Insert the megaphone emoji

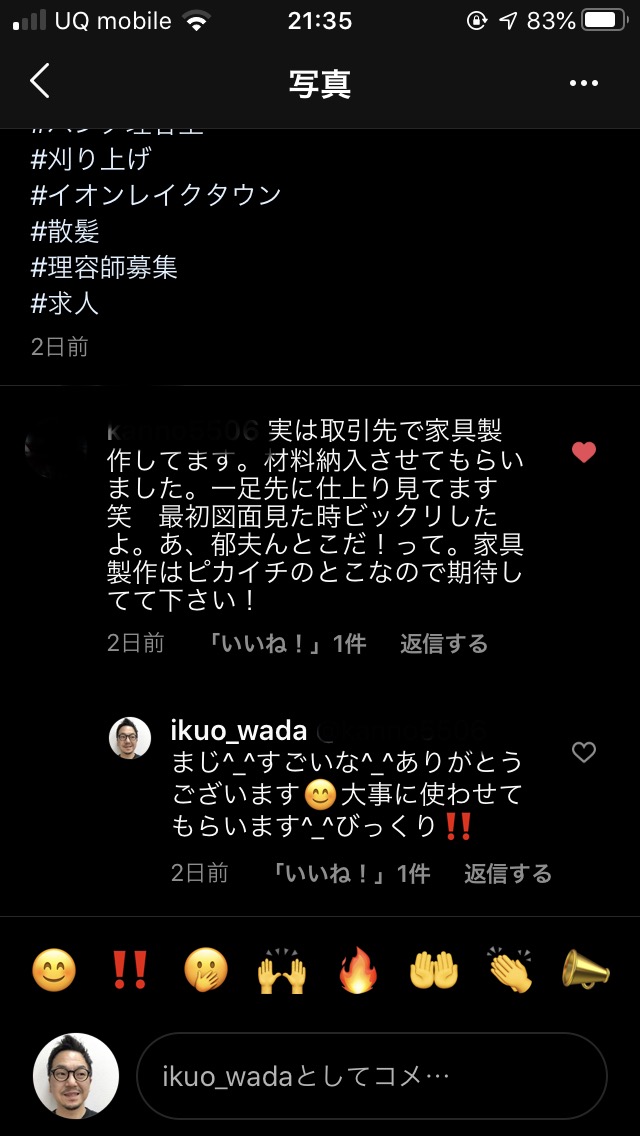[585, 970]
